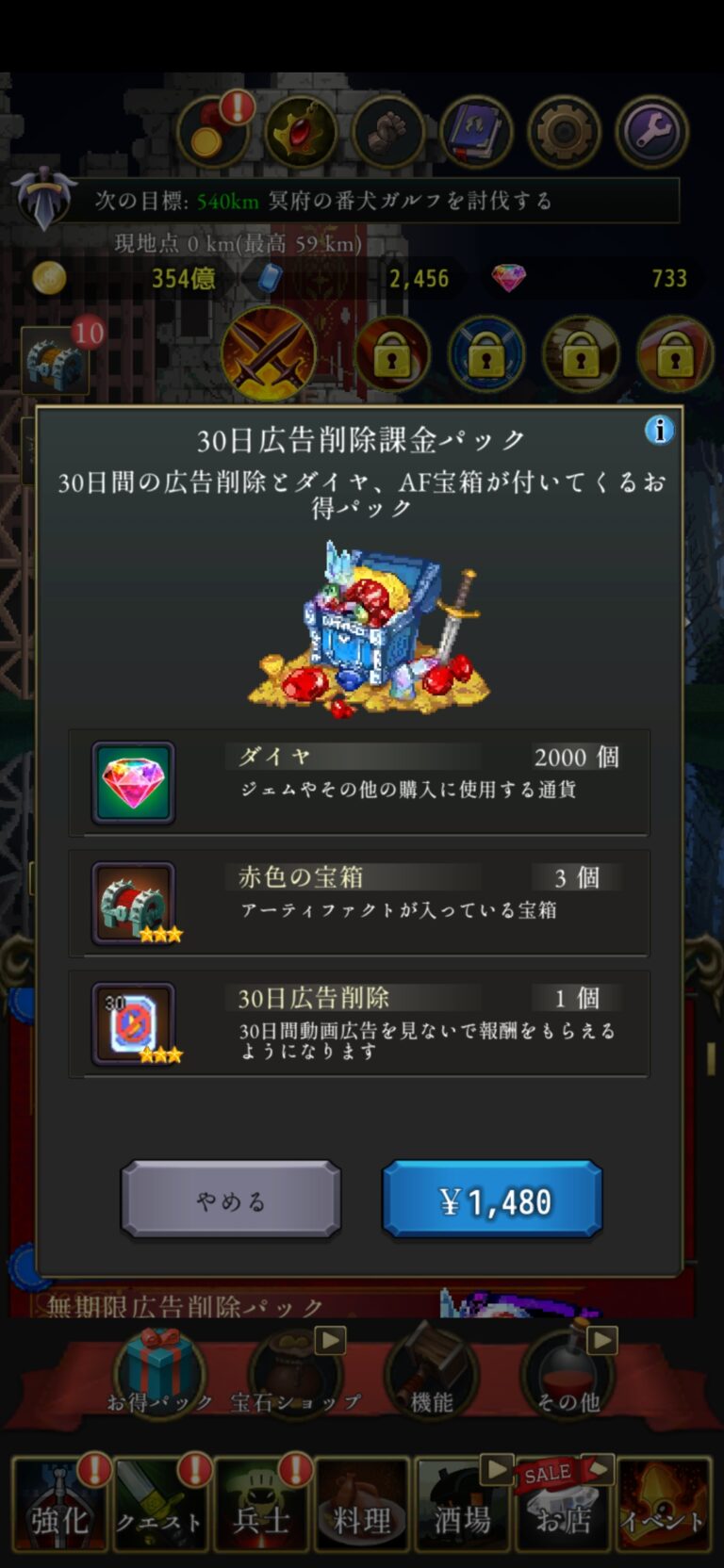
Task: Open the イベント tab
Action: pyautogui.click(x=664, y=1504)
